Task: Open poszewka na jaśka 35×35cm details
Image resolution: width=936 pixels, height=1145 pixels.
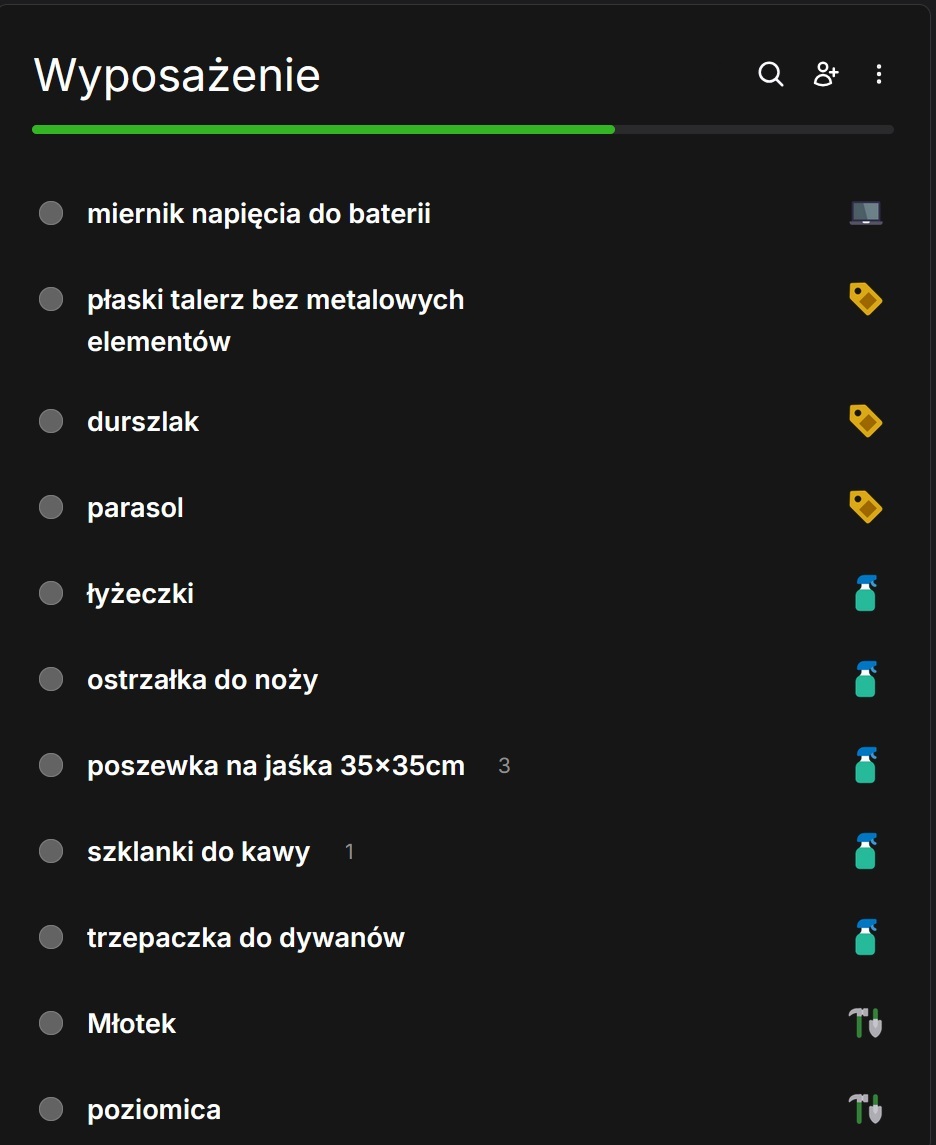Action: click(275, 766)
